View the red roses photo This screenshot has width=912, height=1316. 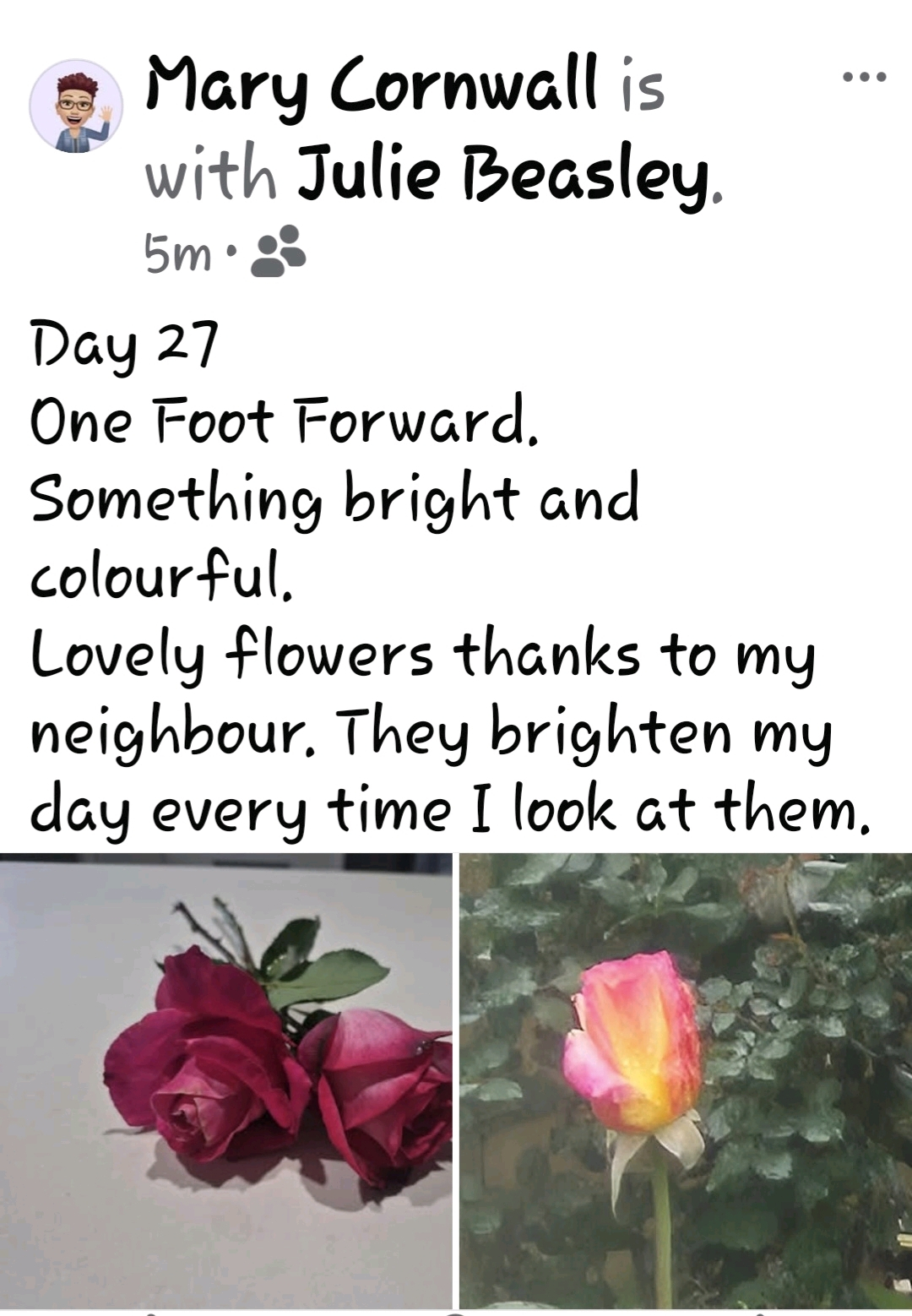pos(225,1079)
